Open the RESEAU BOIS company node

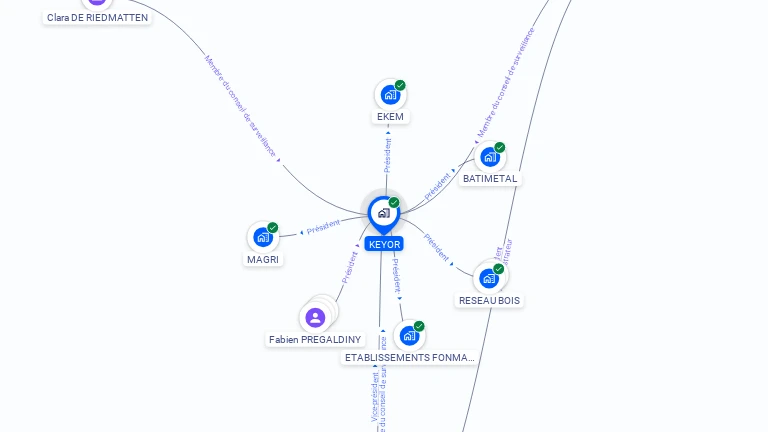489,278
